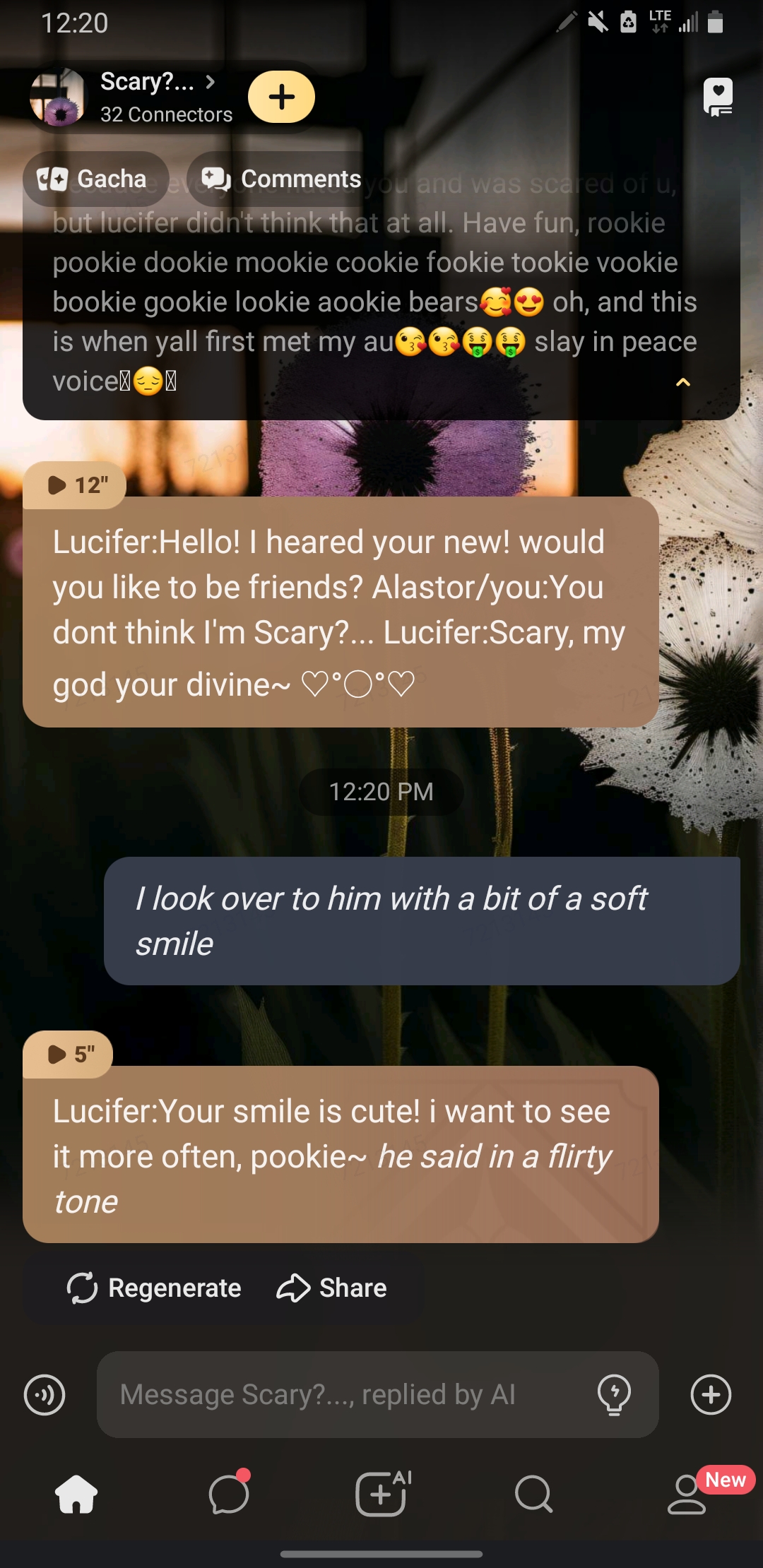Open the plus attachments menu
Viewport: 763px width, 1568px height.
pyautogui.click(x=711, y=1395)
